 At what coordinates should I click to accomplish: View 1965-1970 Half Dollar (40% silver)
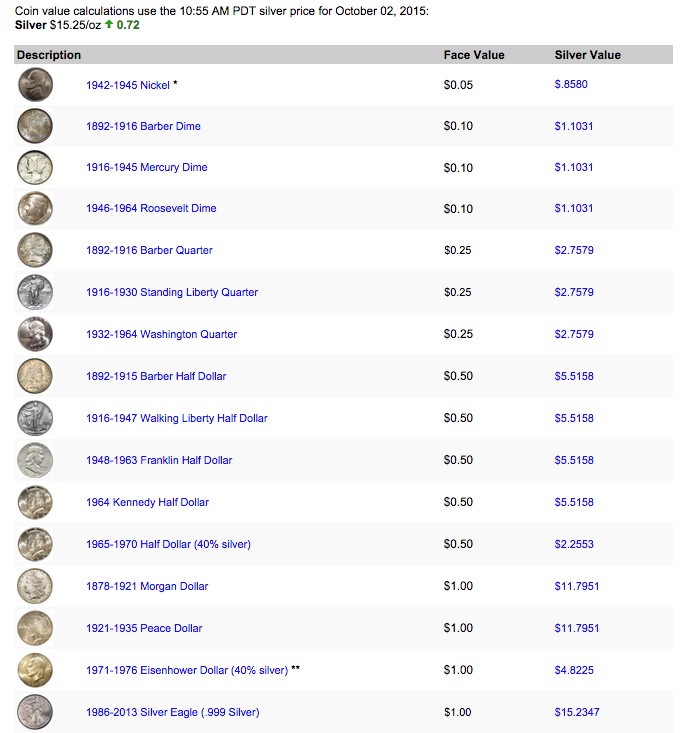click(168, 544)
